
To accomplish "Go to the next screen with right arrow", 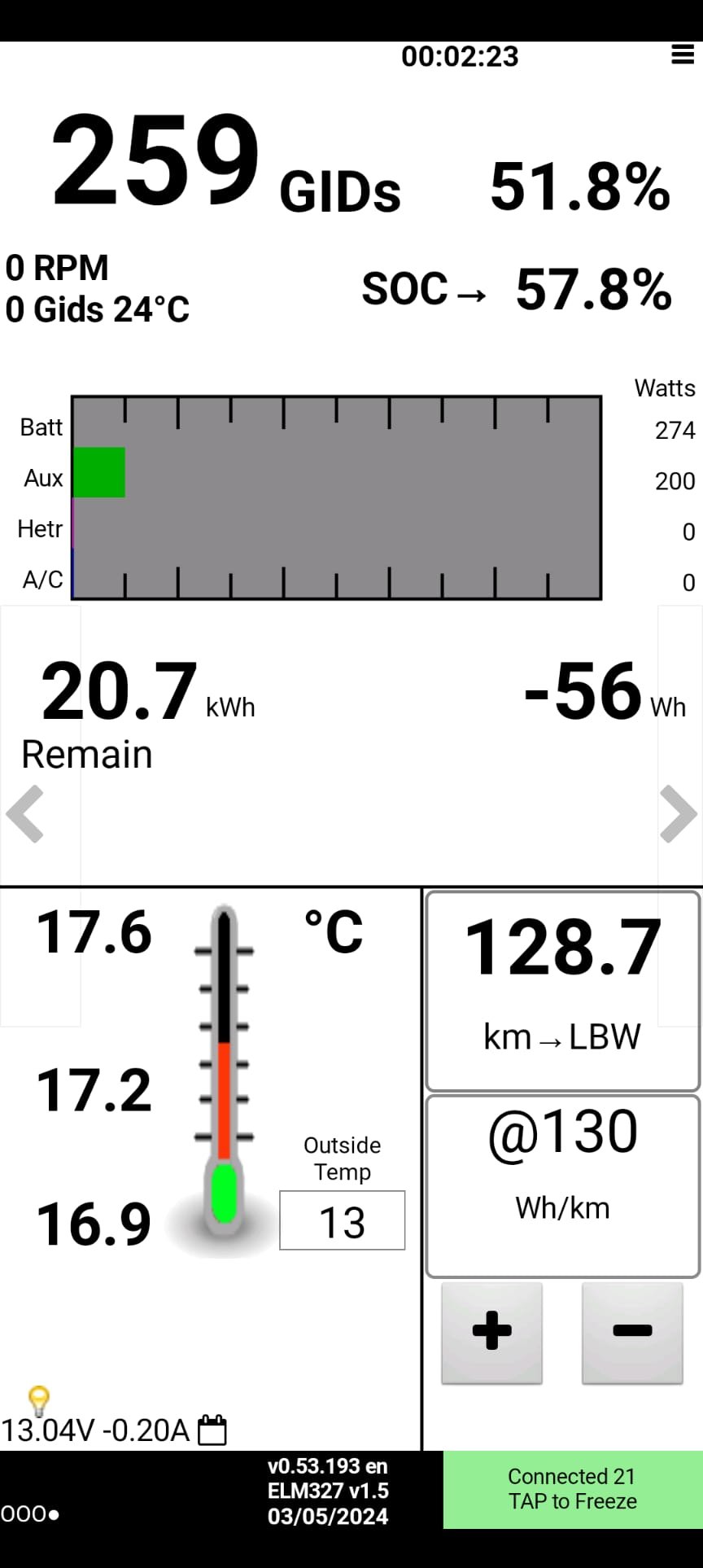I will point(678,813).
